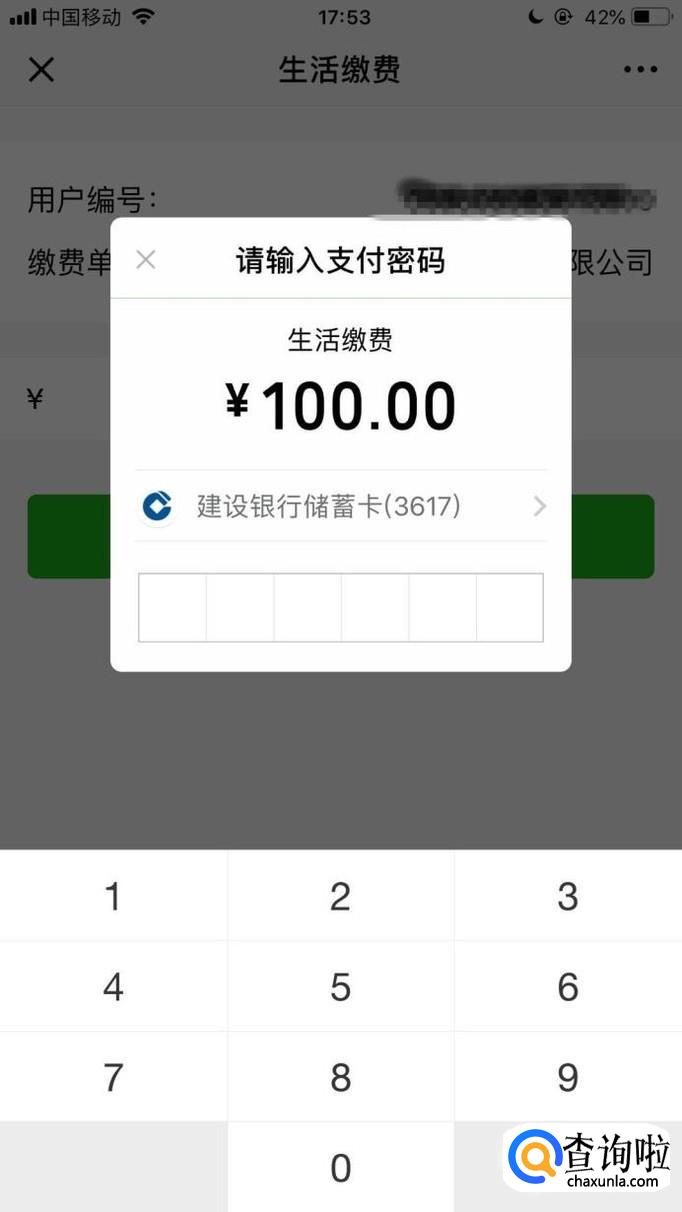Tap the 4 key
The image size is (682, 1212).
tap(113, 987)
